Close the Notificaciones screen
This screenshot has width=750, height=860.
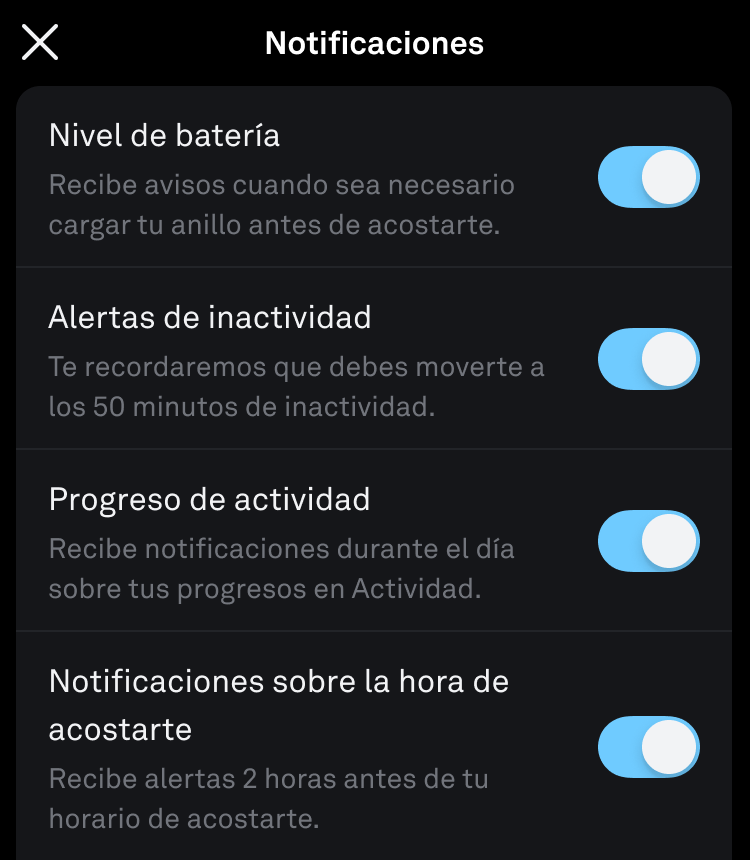(x=40, y=43)
